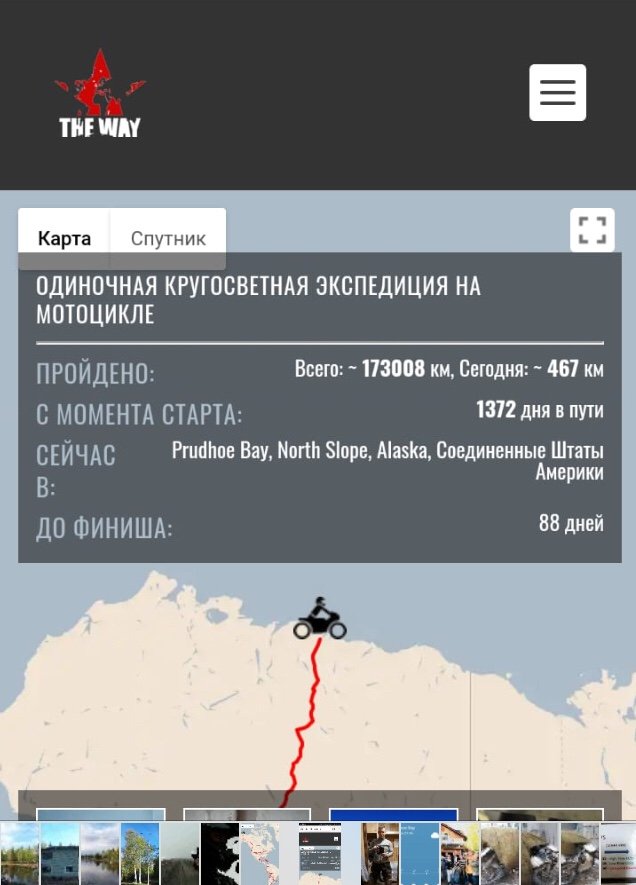Switch map to Спутник satellite view
636x885 pixels.
(x=168, y=238)
